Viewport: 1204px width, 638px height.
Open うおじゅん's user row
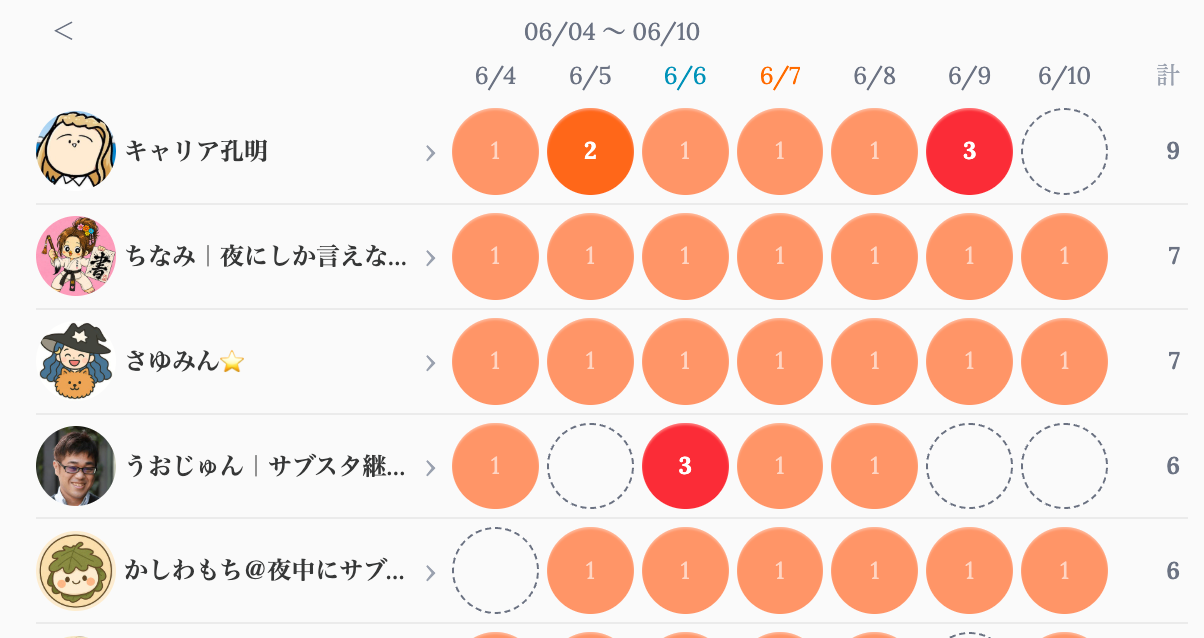pyautogui.click(x=237, y=467)
